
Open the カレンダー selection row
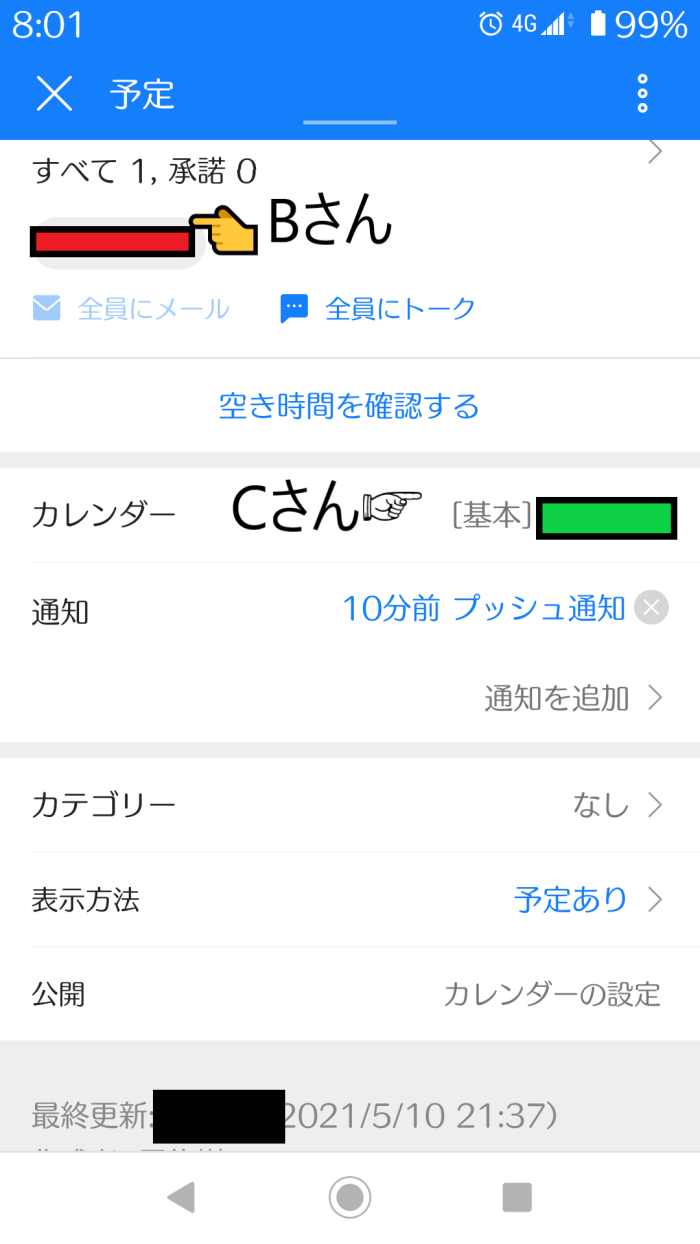[x=350, y=515]
